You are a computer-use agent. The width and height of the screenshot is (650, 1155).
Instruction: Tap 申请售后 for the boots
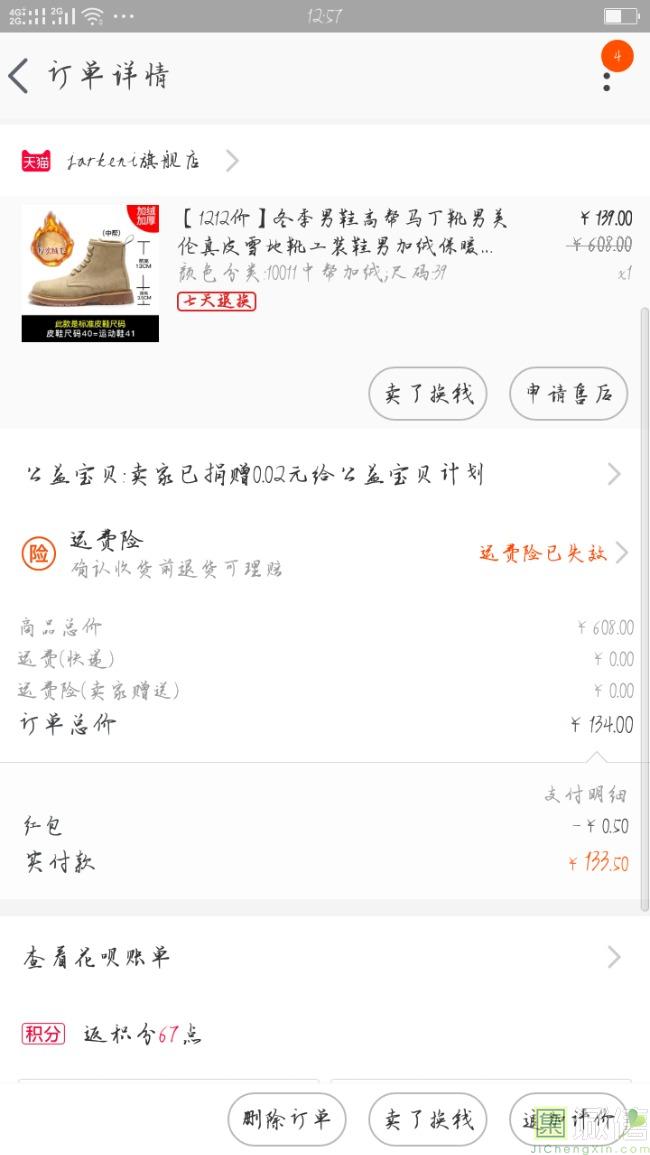click(568, 394)
